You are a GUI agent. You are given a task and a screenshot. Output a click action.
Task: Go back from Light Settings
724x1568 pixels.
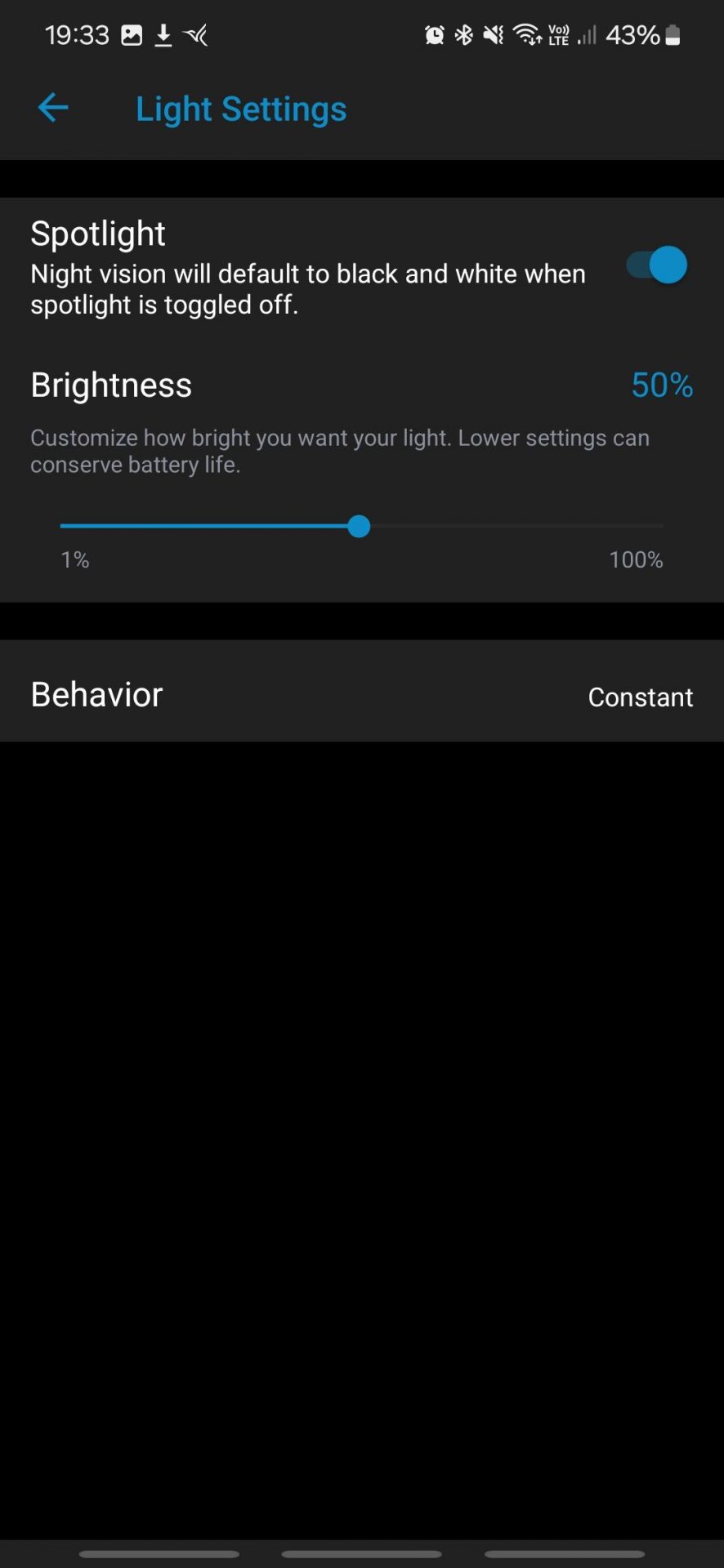click(53, 108)
